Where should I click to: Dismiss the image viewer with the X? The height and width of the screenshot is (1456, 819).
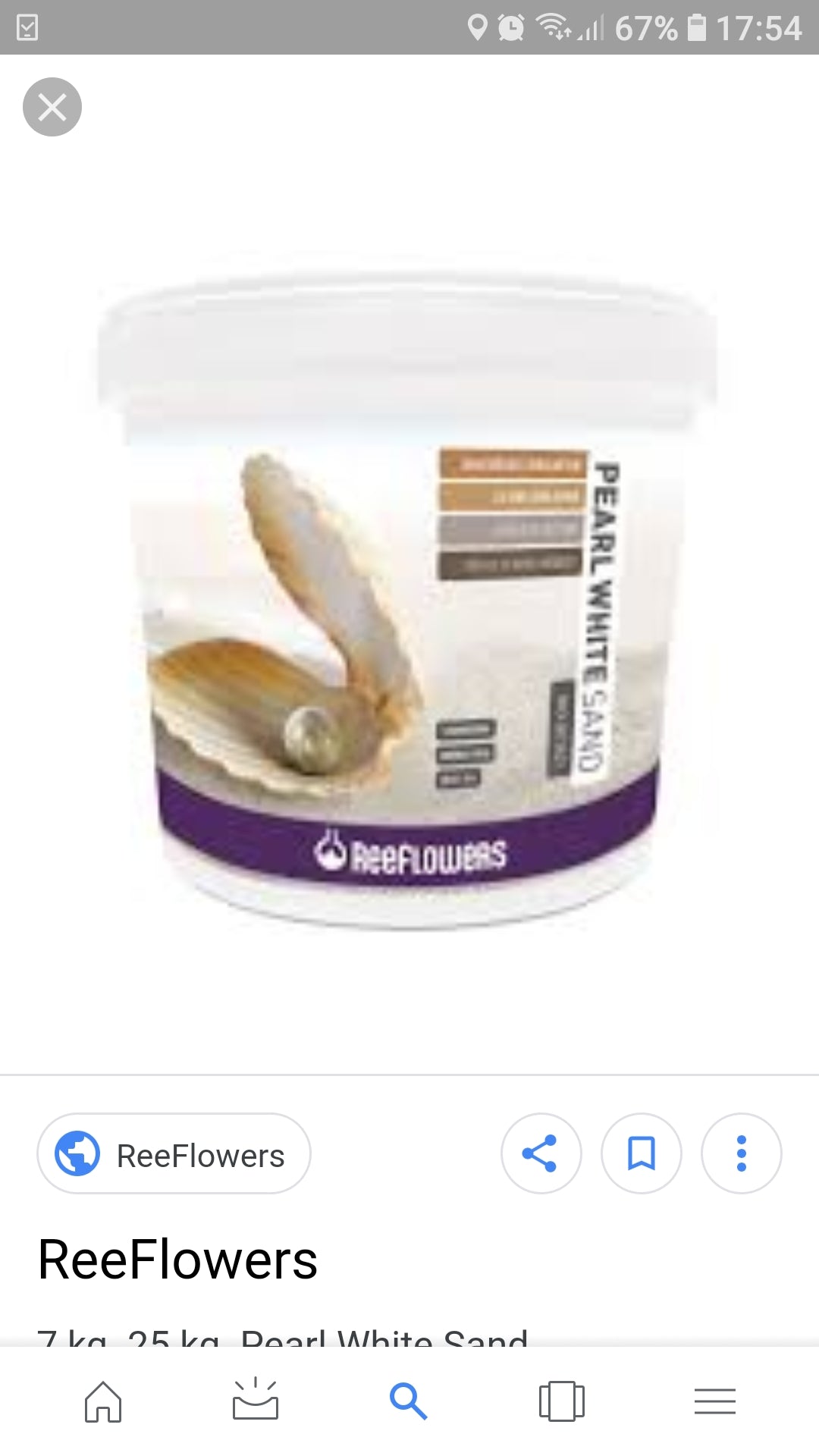[52, 106]
